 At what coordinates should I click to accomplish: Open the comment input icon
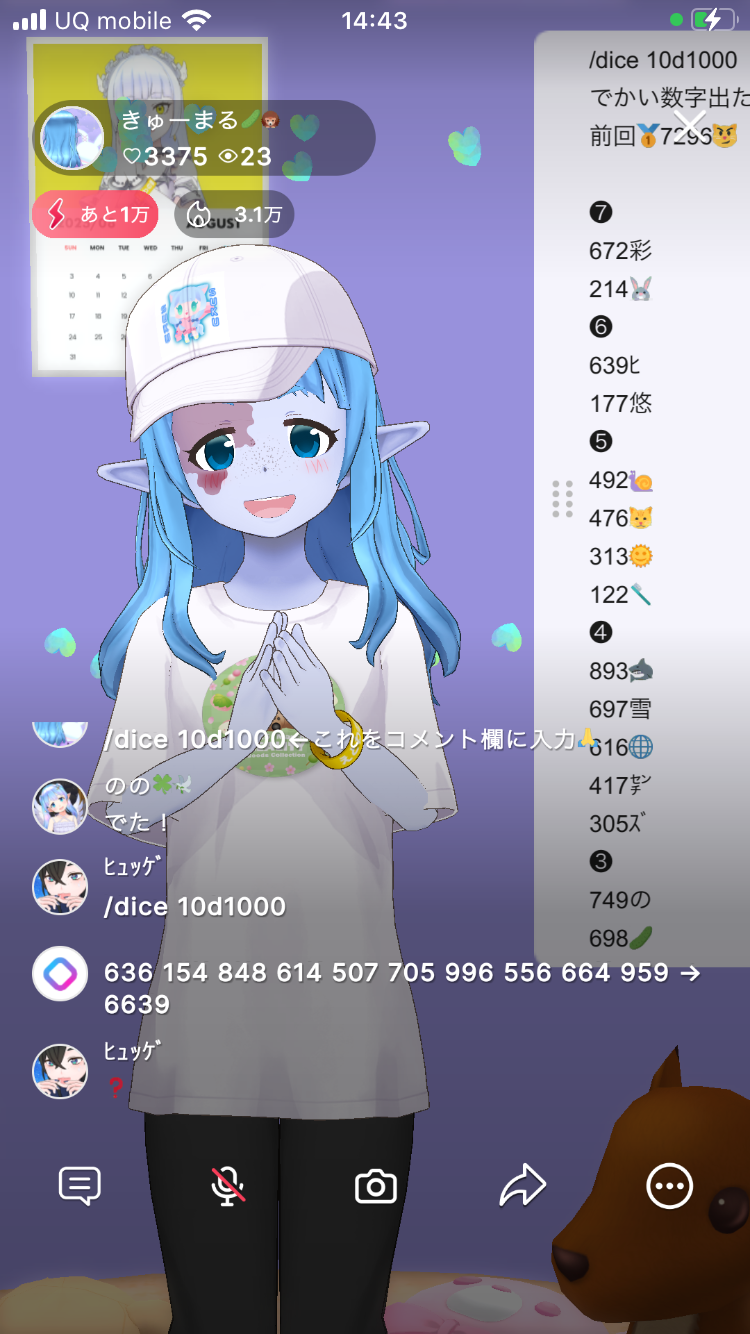tap(80, 1186)
